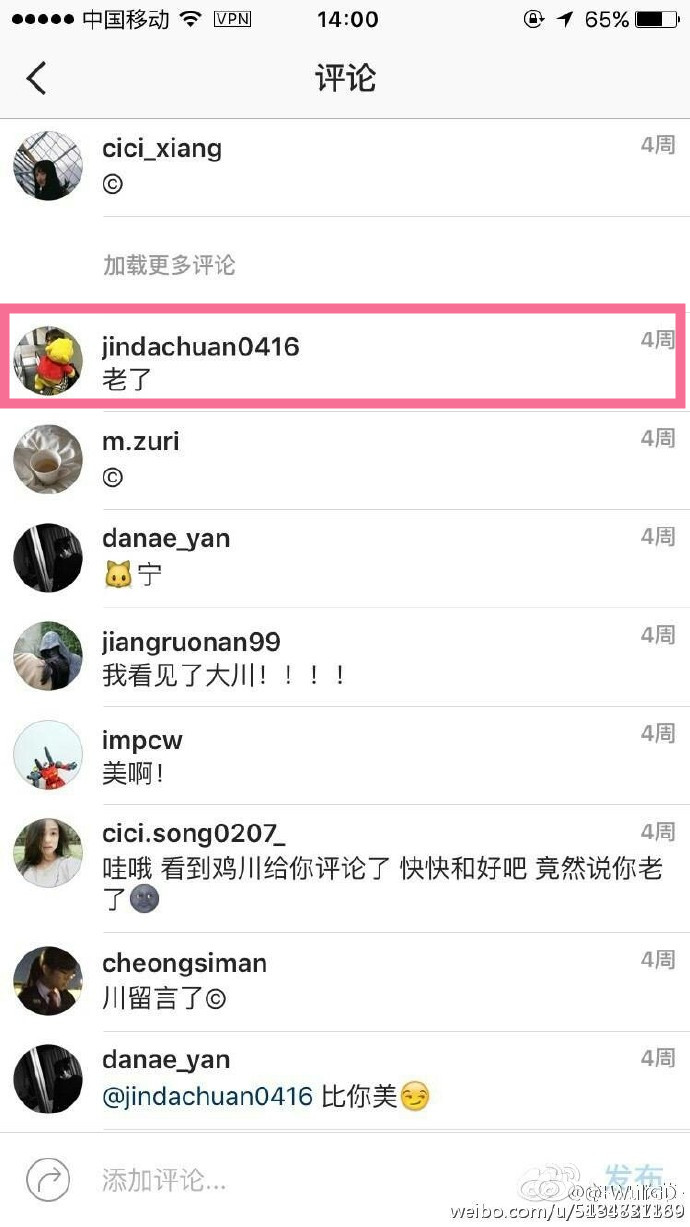Open impcw's avatar

(x=47, y=755)
